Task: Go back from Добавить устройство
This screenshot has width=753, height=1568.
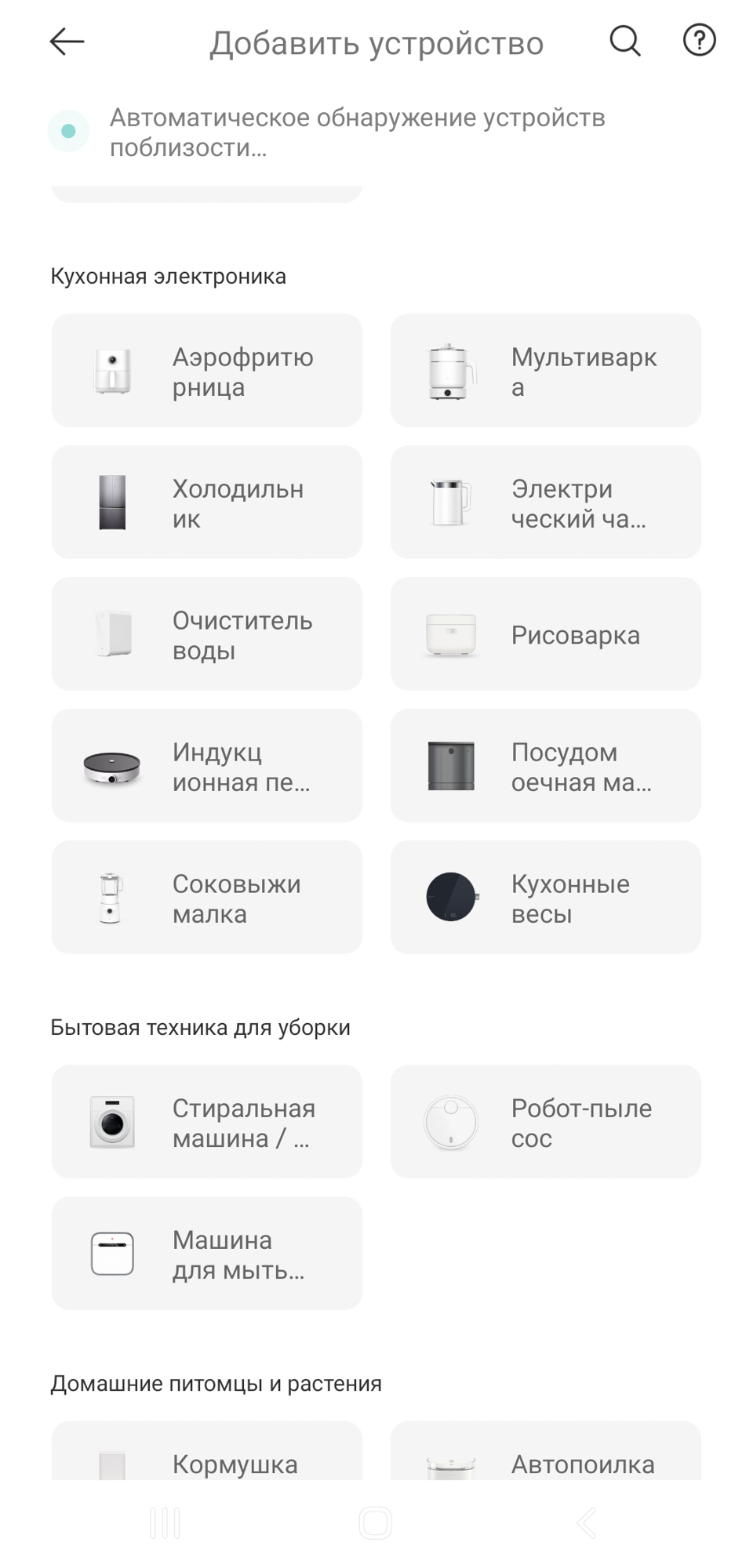Action: (x=67, y=42)
